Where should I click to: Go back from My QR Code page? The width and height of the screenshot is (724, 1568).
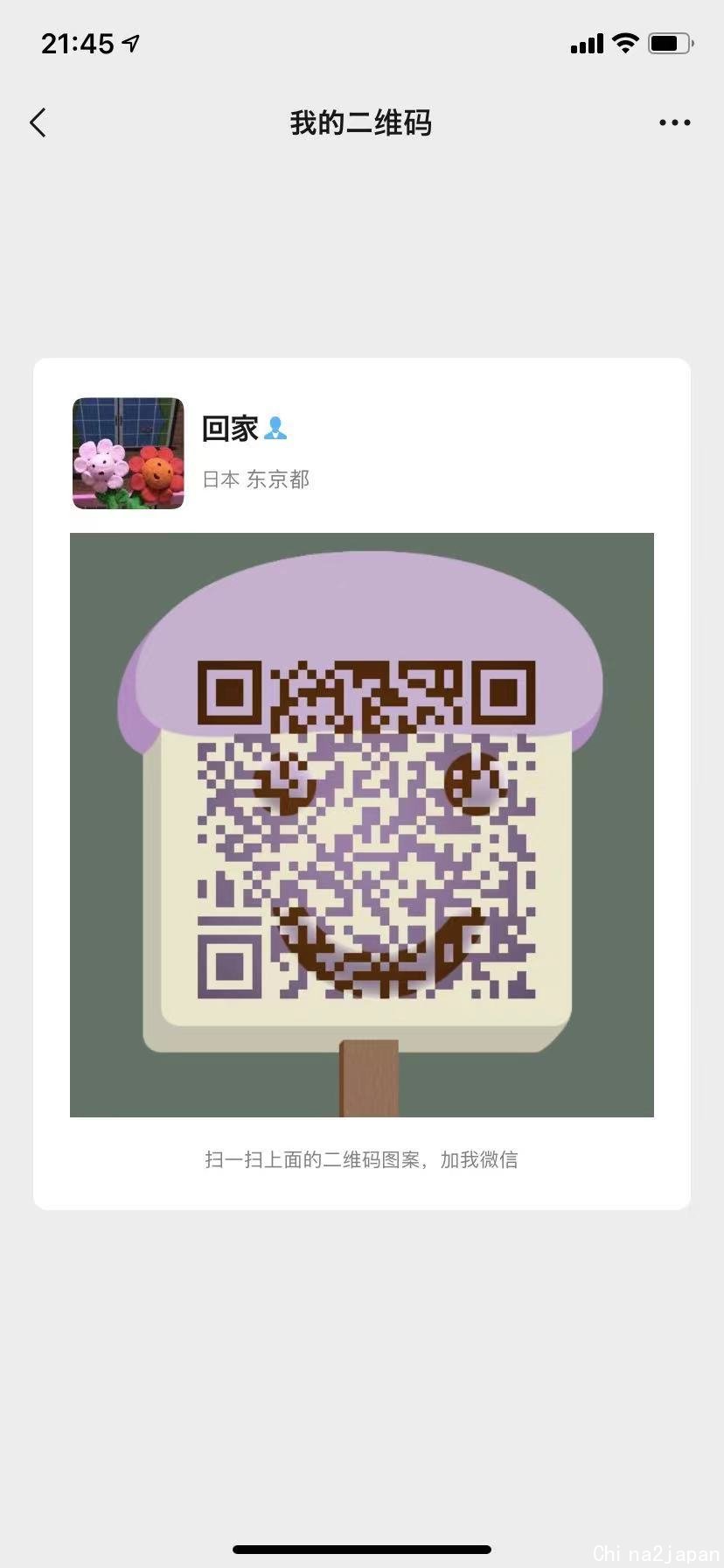tap(38, 123)
